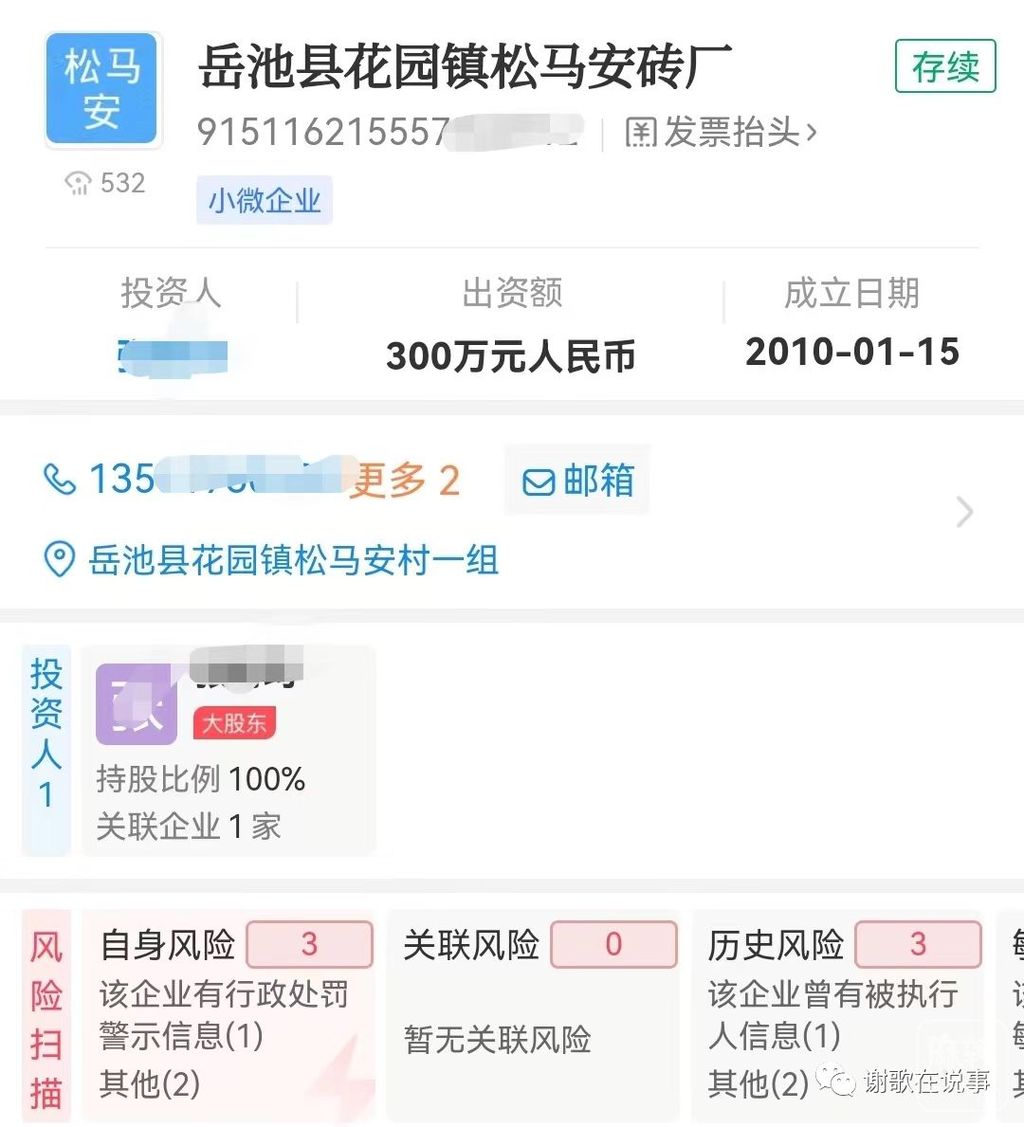Show 更多 2 additional phone numbers
This screenshot has width=1024, height=1127.
click(x=404, y=481)
